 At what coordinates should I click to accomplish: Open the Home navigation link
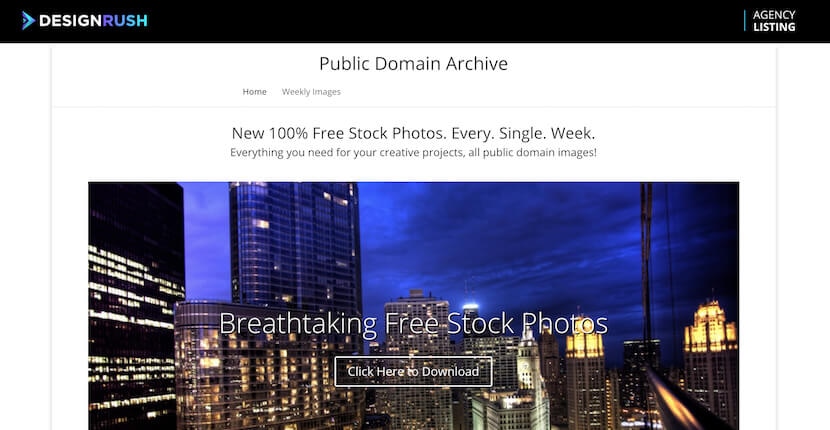(254, 92)
